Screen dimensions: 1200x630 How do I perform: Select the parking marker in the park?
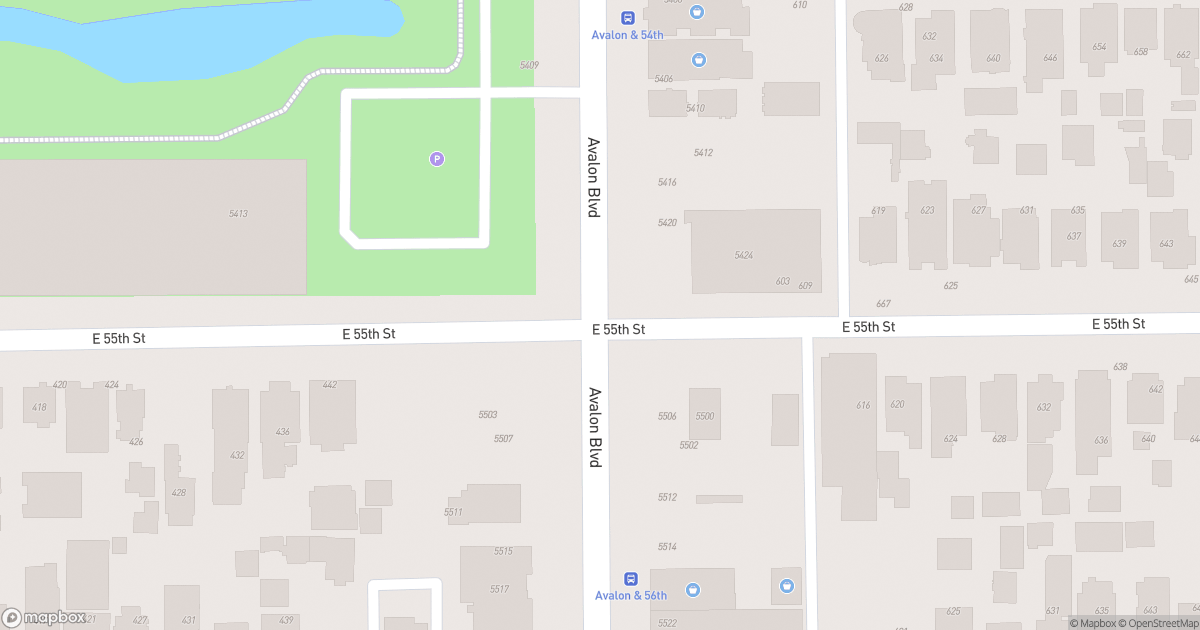coord(436,158)
